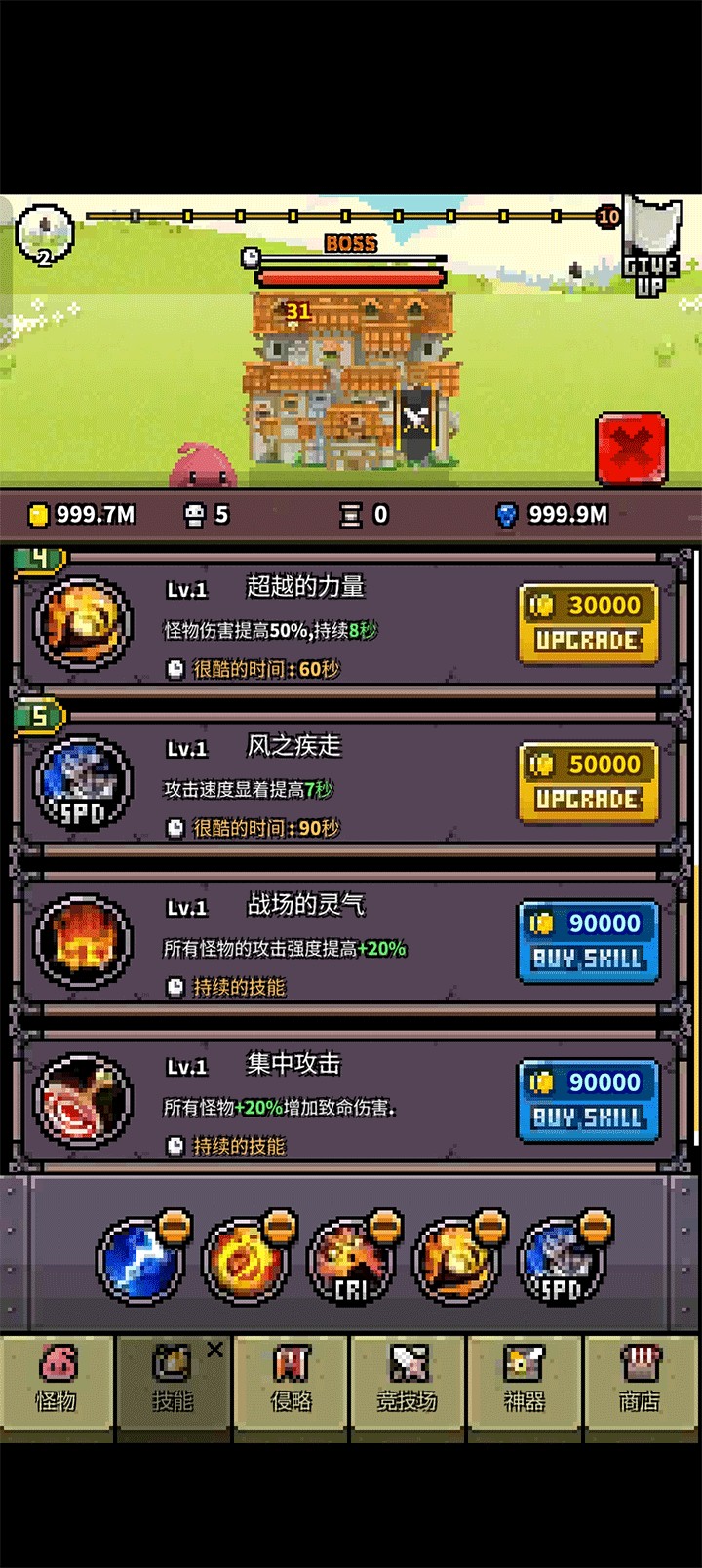Tap the red X button on the battlefield
Viewport: 702px width, 1568px height.
[632, 449]
